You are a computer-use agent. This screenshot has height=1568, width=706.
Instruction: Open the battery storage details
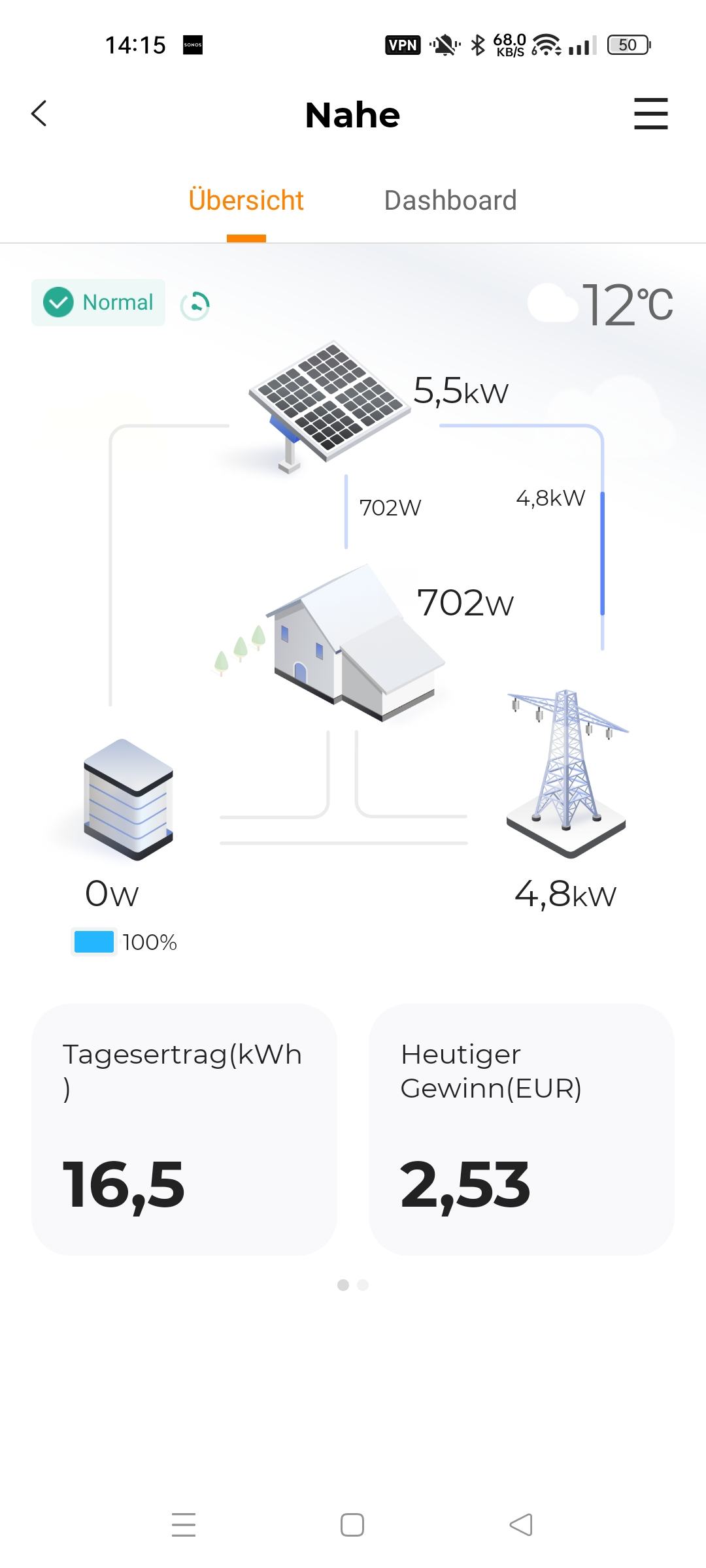[129, 799]
